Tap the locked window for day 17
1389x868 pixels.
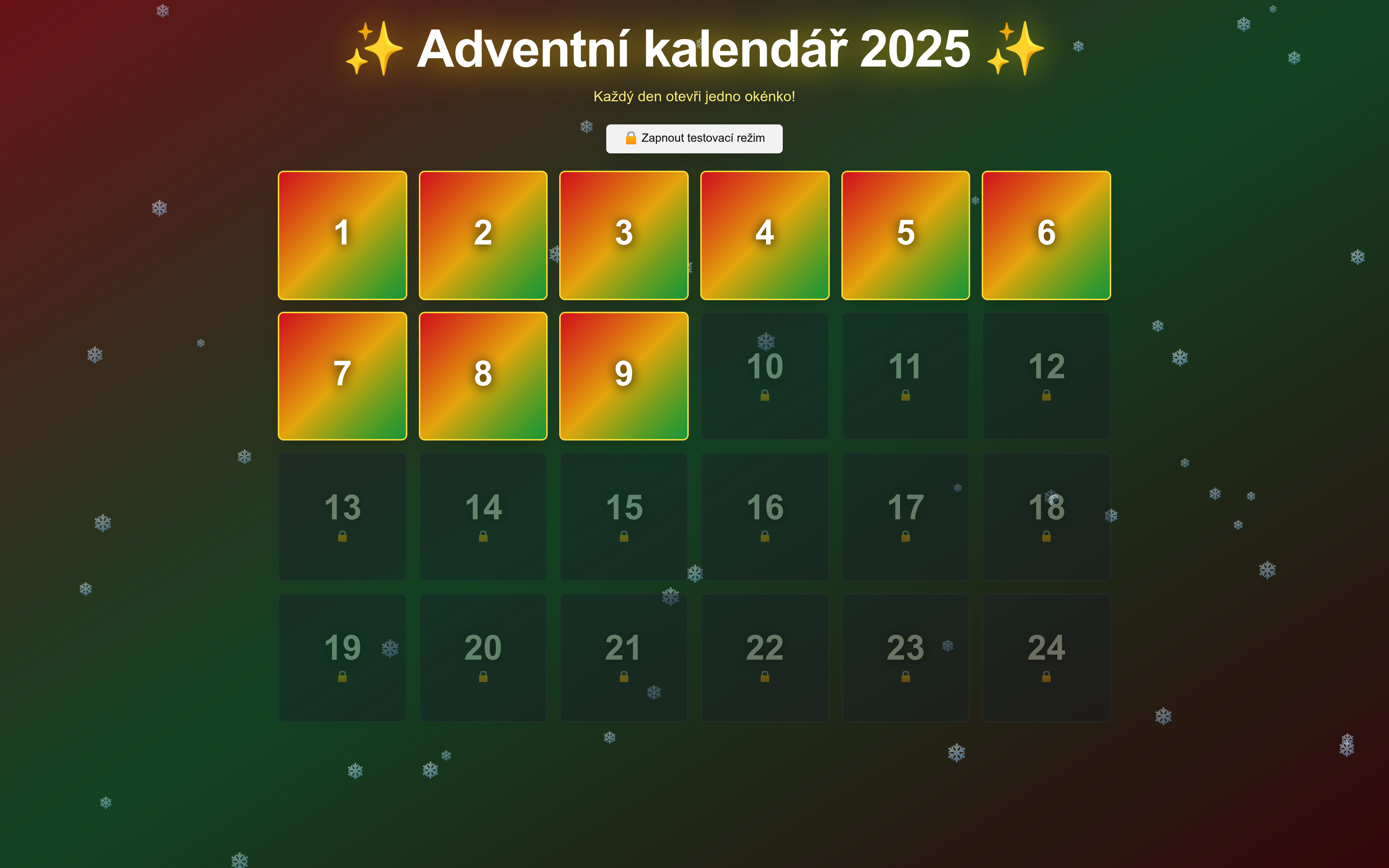pyautogui.click(x=905, y=517)
